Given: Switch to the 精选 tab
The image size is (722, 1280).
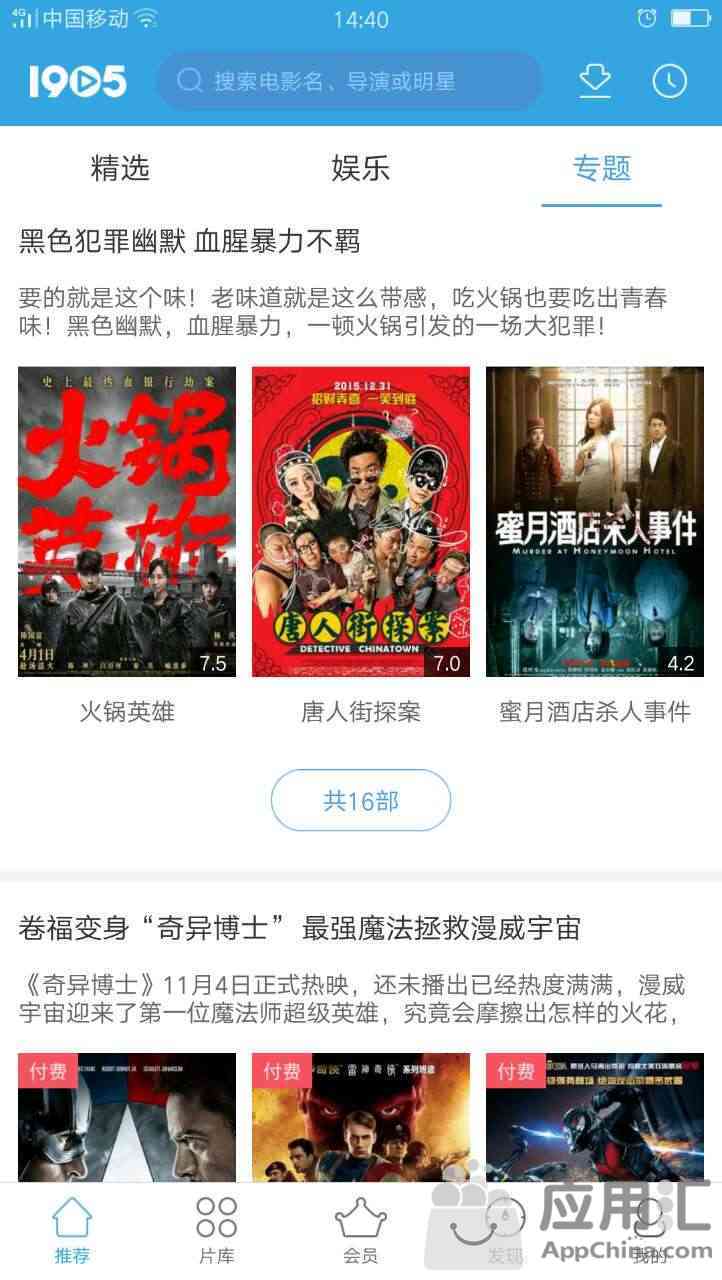Looking at the screenshot, I should click(120, 168).
